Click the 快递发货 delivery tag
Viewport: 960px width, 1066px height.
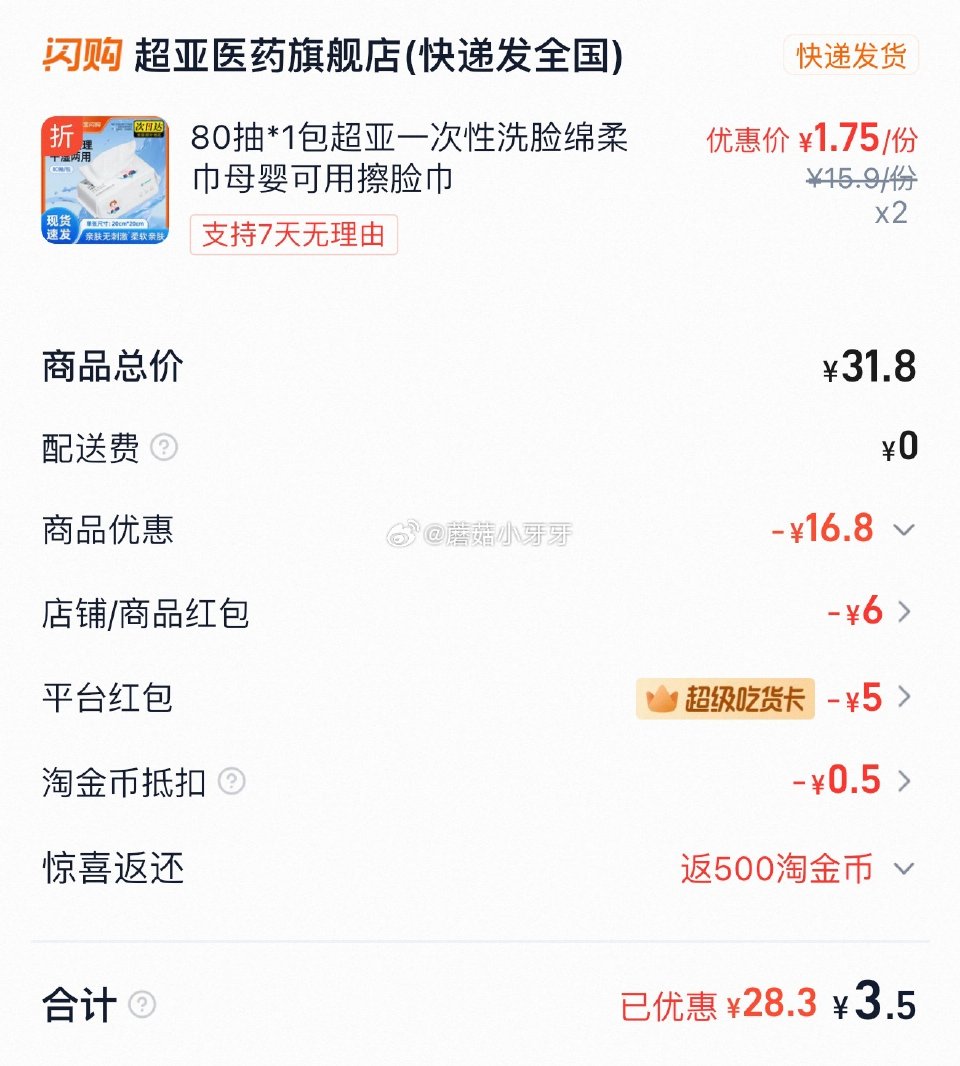[850, 57]
